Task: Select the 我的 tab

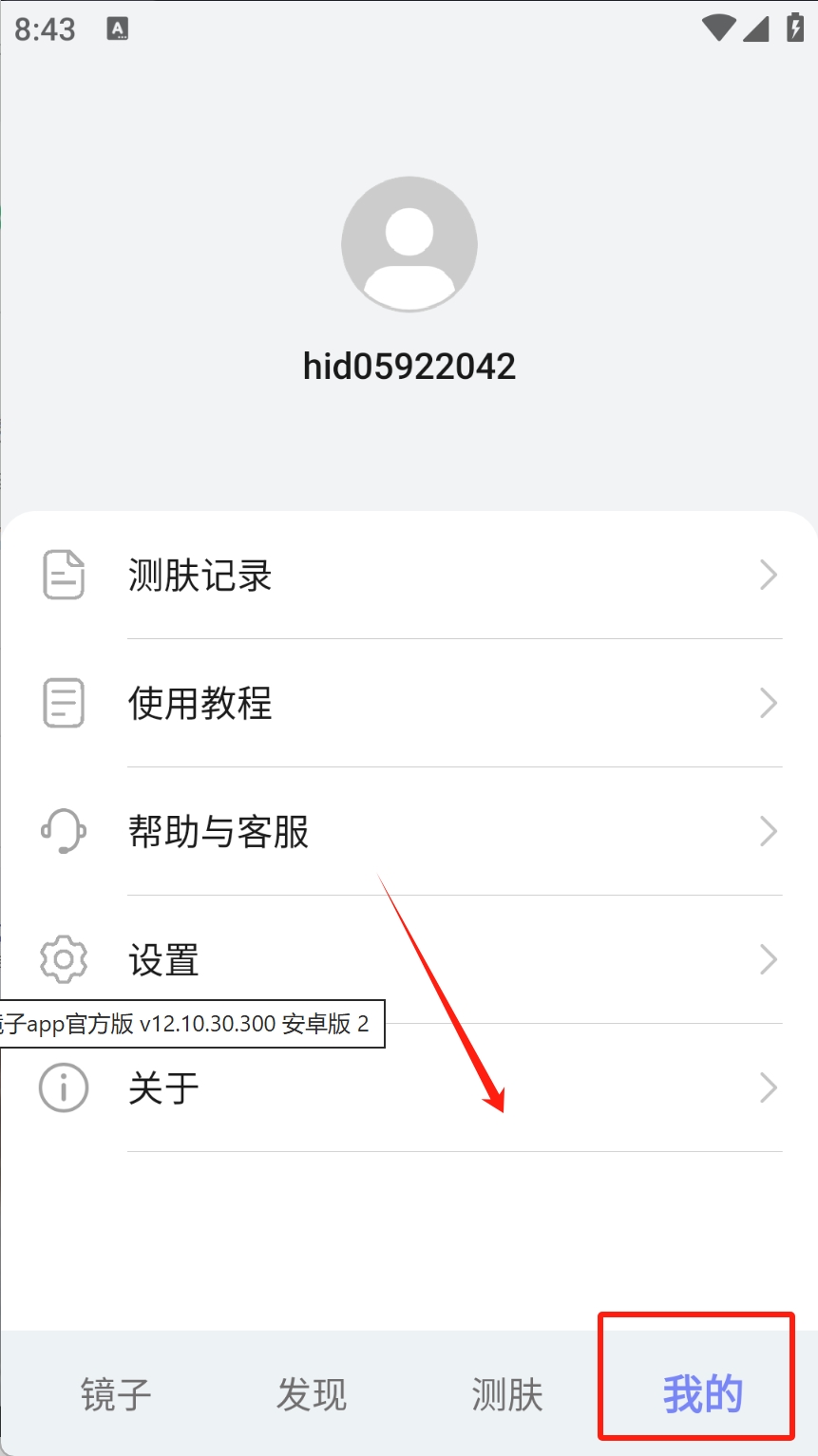Action: [x=702, y=1395]
